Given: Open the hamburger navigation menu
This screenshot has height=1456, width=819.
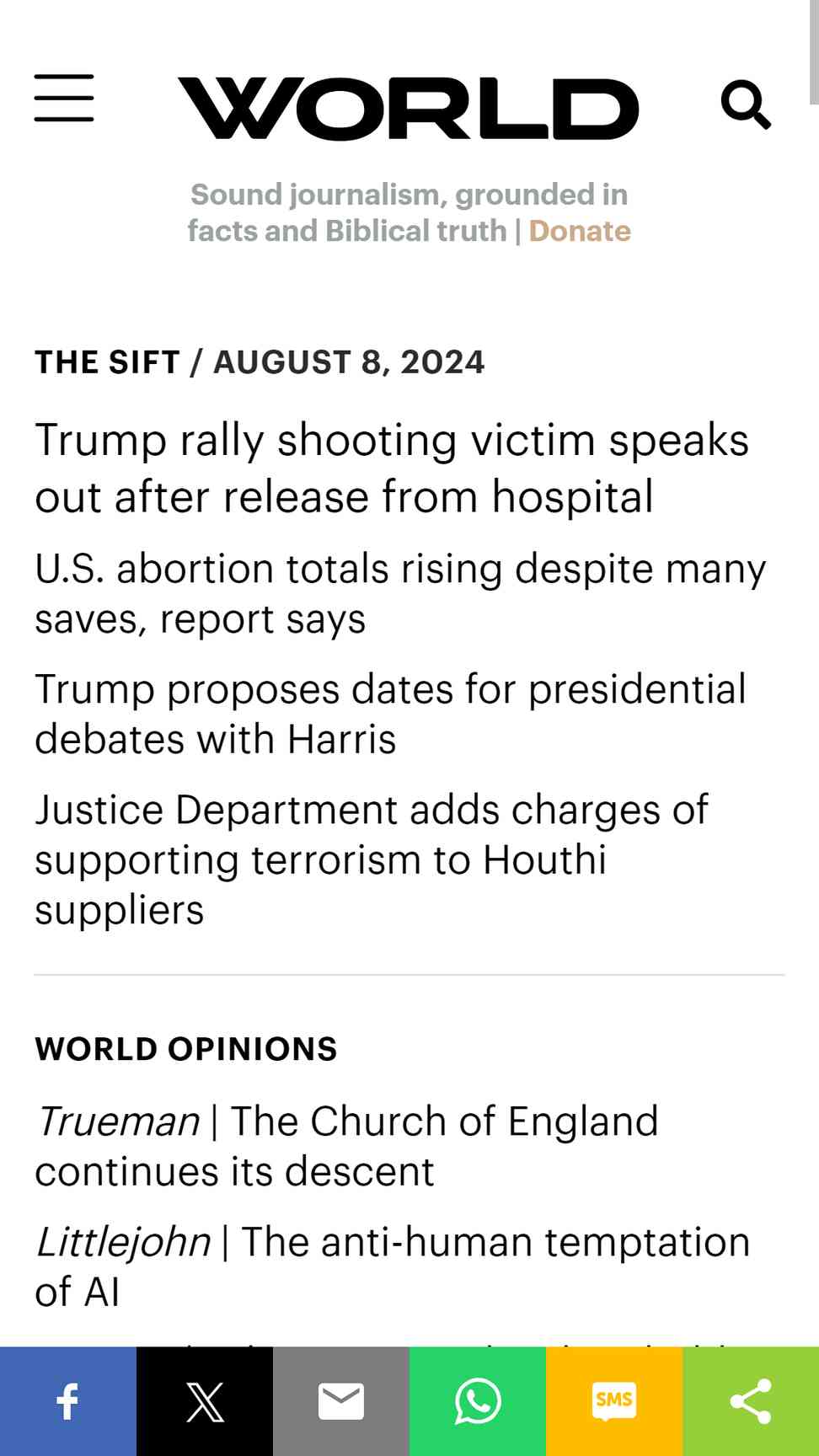Looking at the screenshot, I should pyautogui.click(x=64, y=98).
